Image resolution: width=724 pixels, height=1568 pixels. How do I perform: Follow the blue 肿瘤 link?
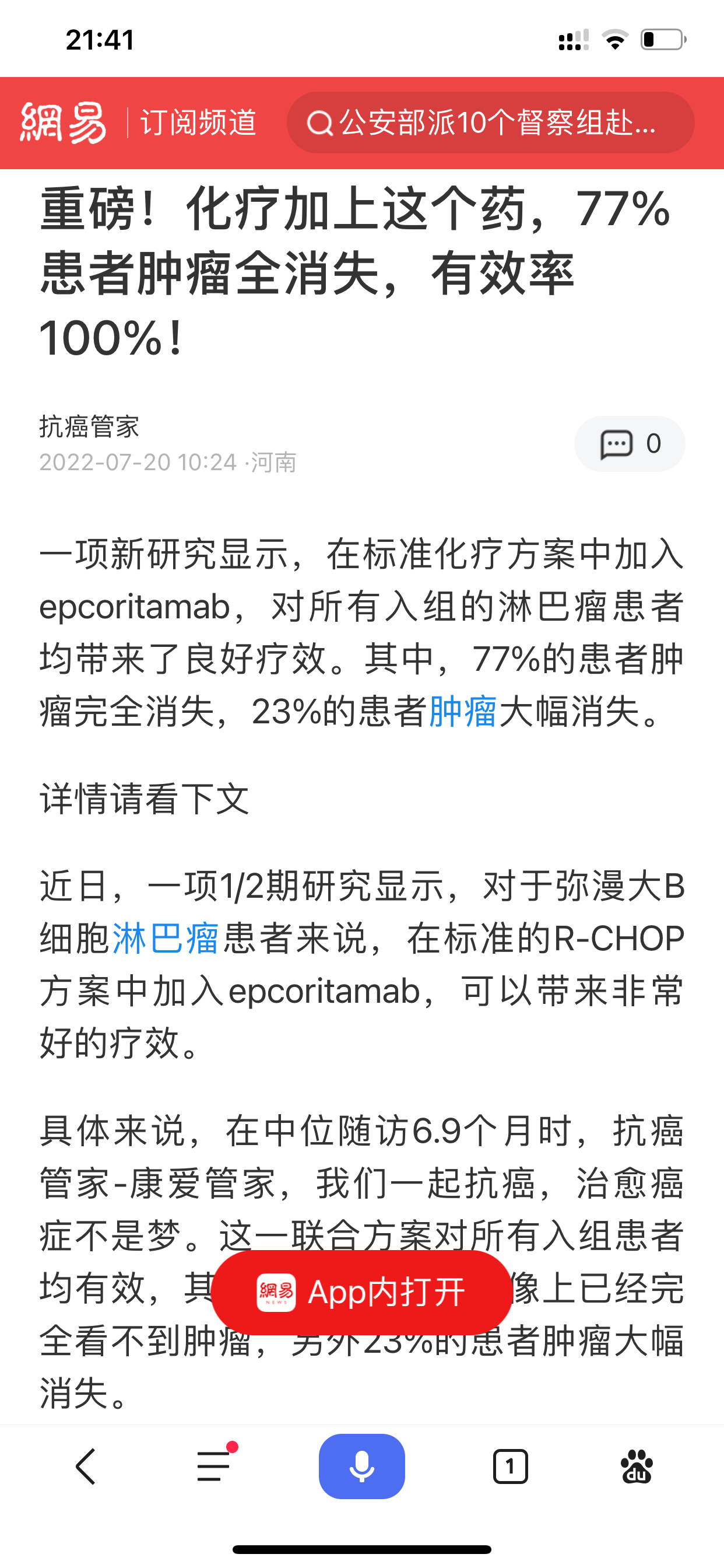(x=463, y=711)
